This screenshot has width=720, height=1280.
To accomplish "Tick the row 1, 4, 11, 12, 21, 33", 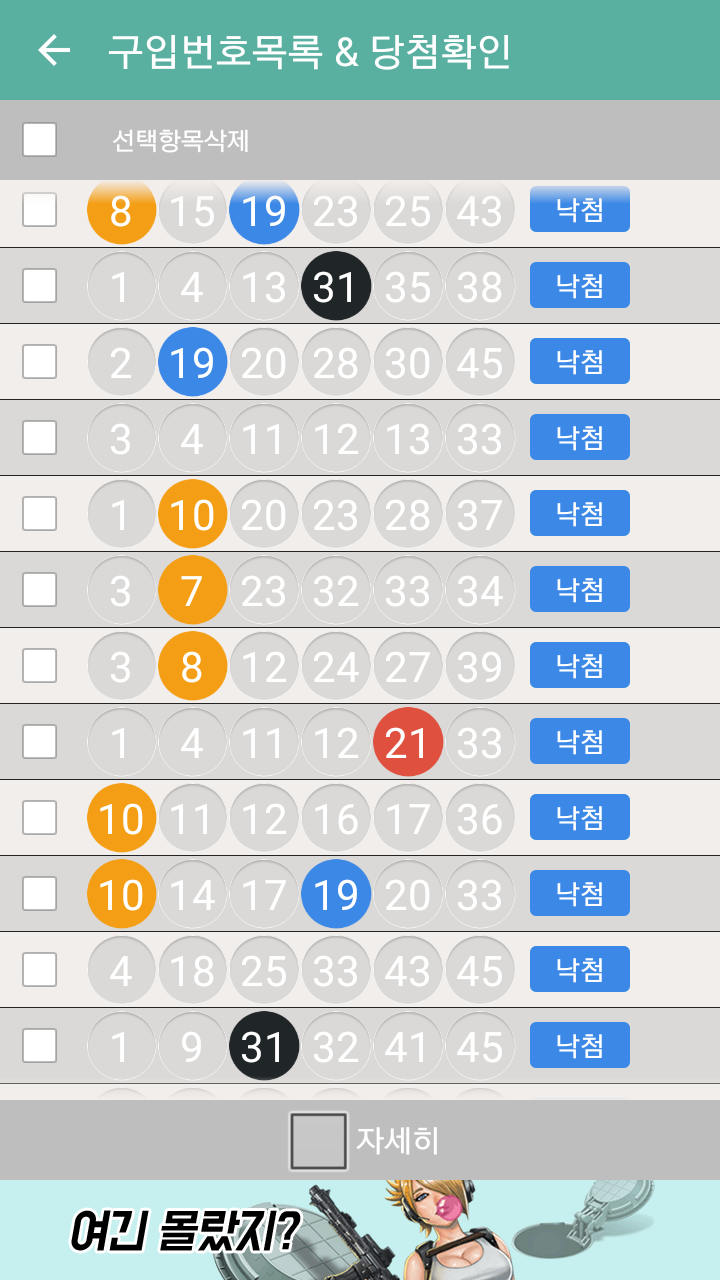I will [x=40, y=742].
